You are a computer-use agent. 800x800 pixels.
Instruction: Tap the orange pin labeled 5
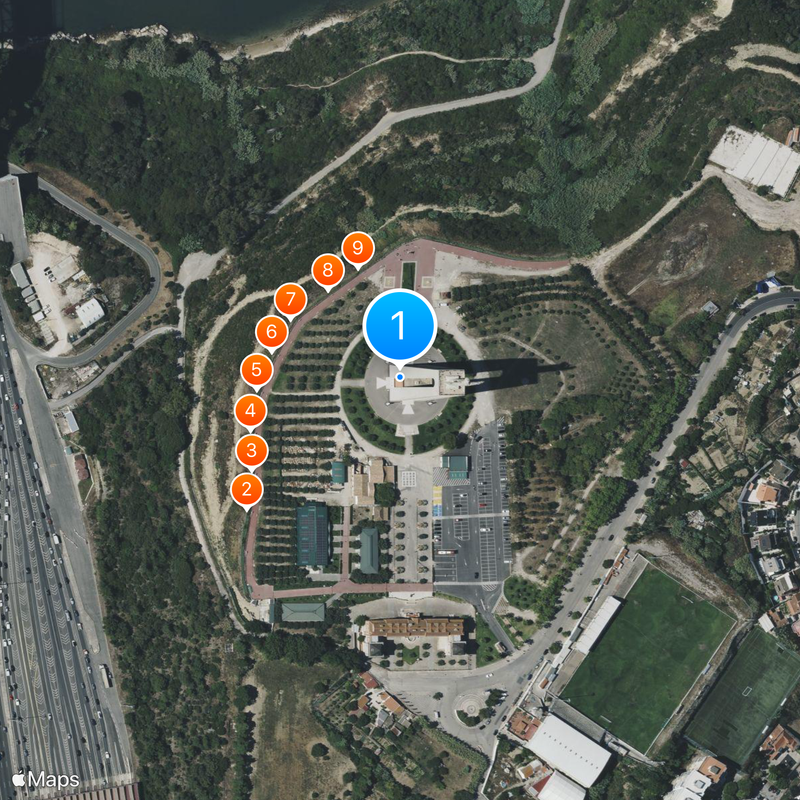[x=256, y=370]
